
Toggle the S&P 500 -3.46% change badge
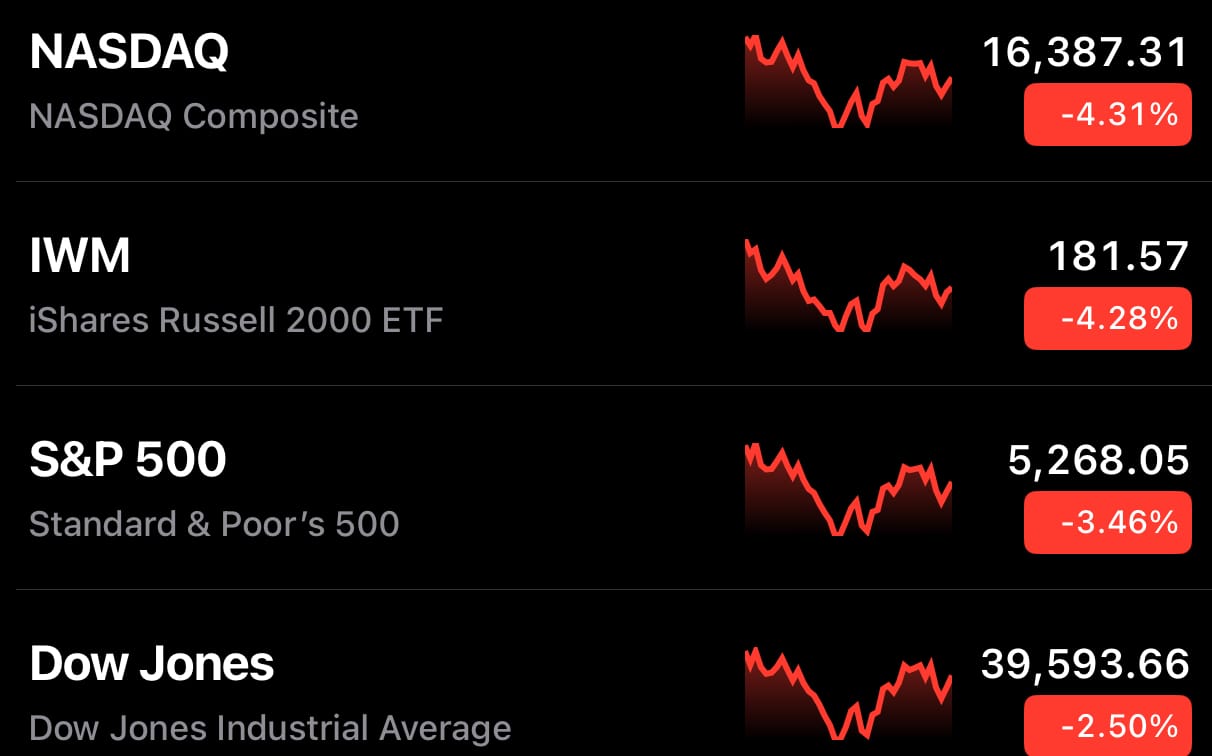(x=1107, y=522)
